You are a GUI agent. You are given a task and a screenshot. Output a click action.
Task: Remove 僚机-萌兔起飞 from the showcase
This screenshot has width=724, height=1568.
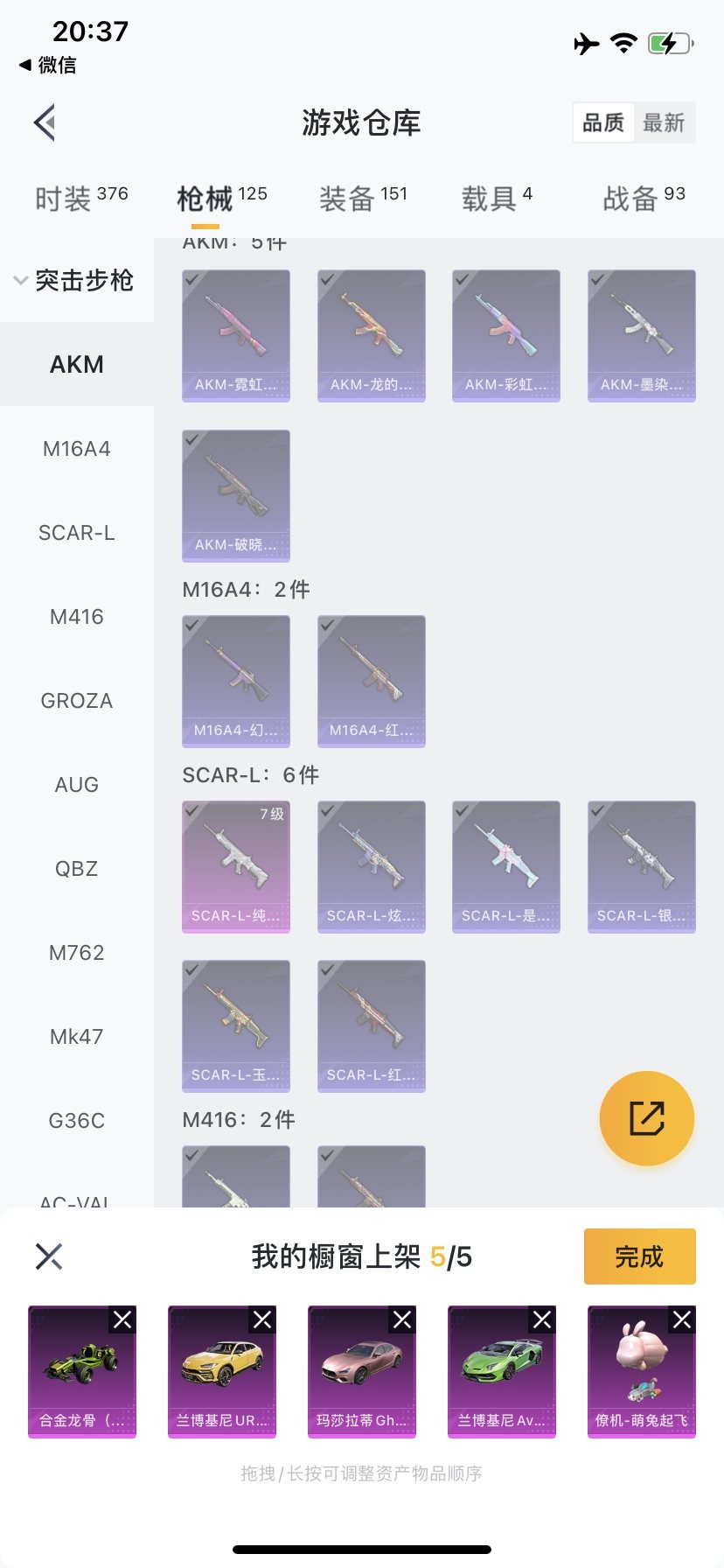pos(682,1319)
